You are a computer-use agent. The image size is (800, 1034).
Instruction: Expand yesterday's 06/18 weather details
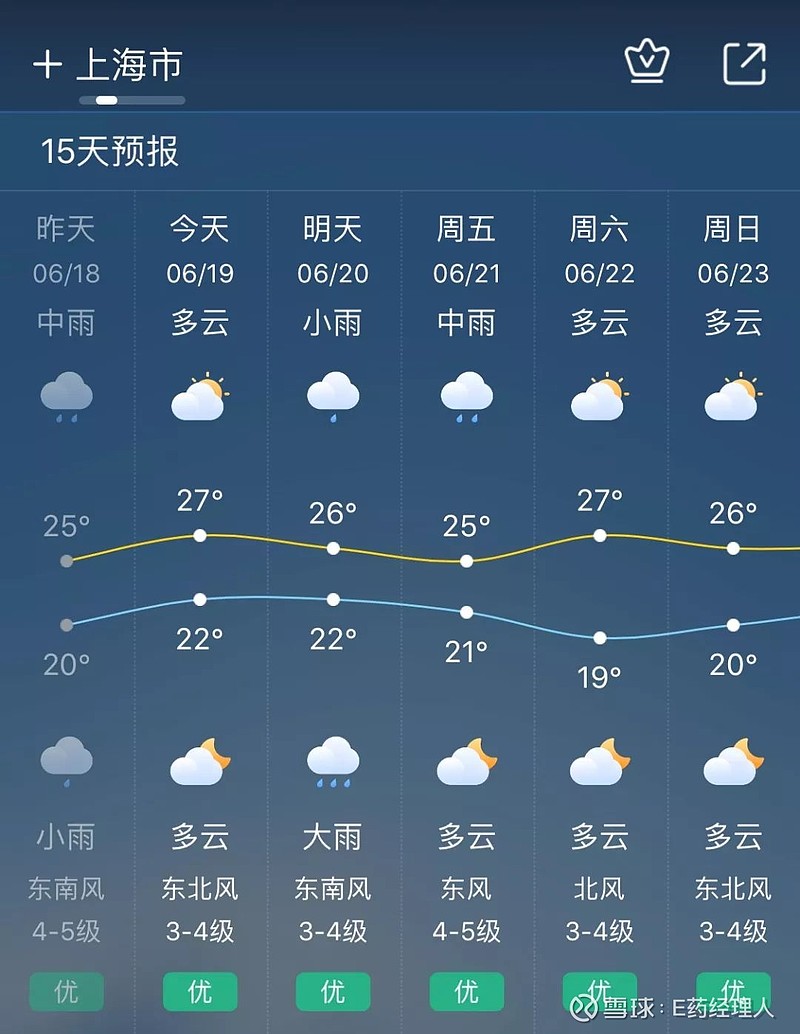point(66,250)
